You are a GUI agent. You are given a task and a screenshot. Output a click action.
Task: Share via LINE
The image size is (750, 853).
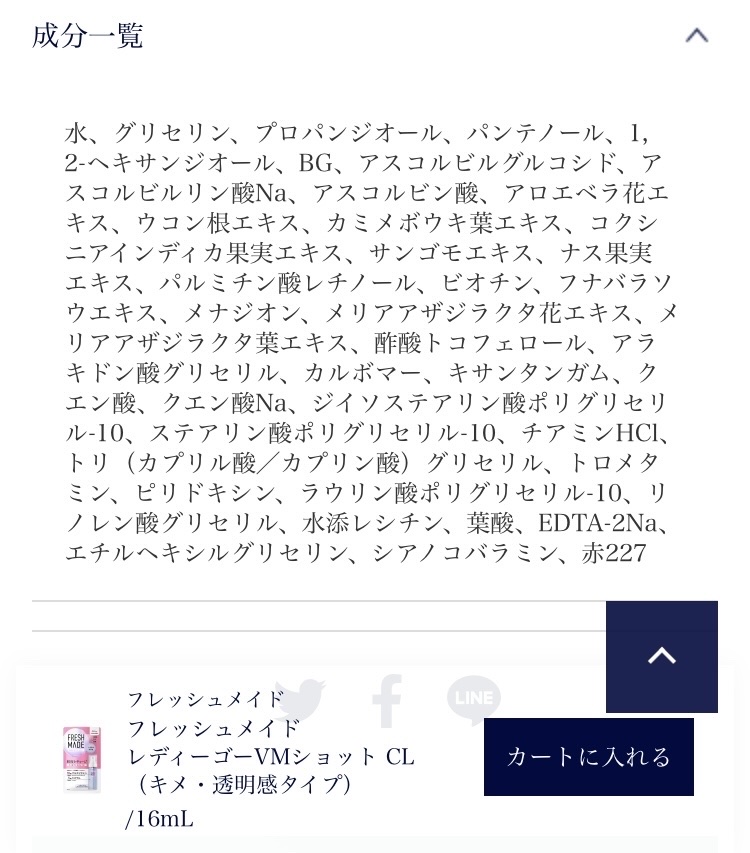pos(473,700)
